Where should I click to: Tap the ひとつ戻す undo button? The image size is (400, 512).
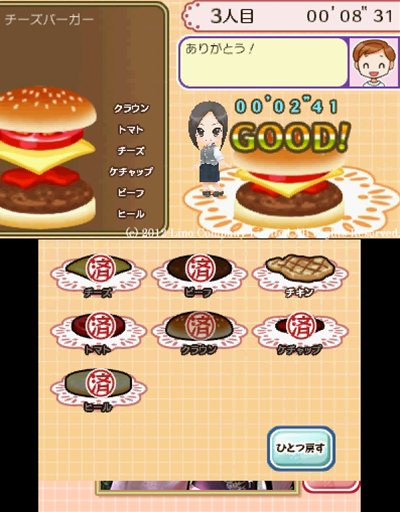pyautogui.click(x=301, y=448)
